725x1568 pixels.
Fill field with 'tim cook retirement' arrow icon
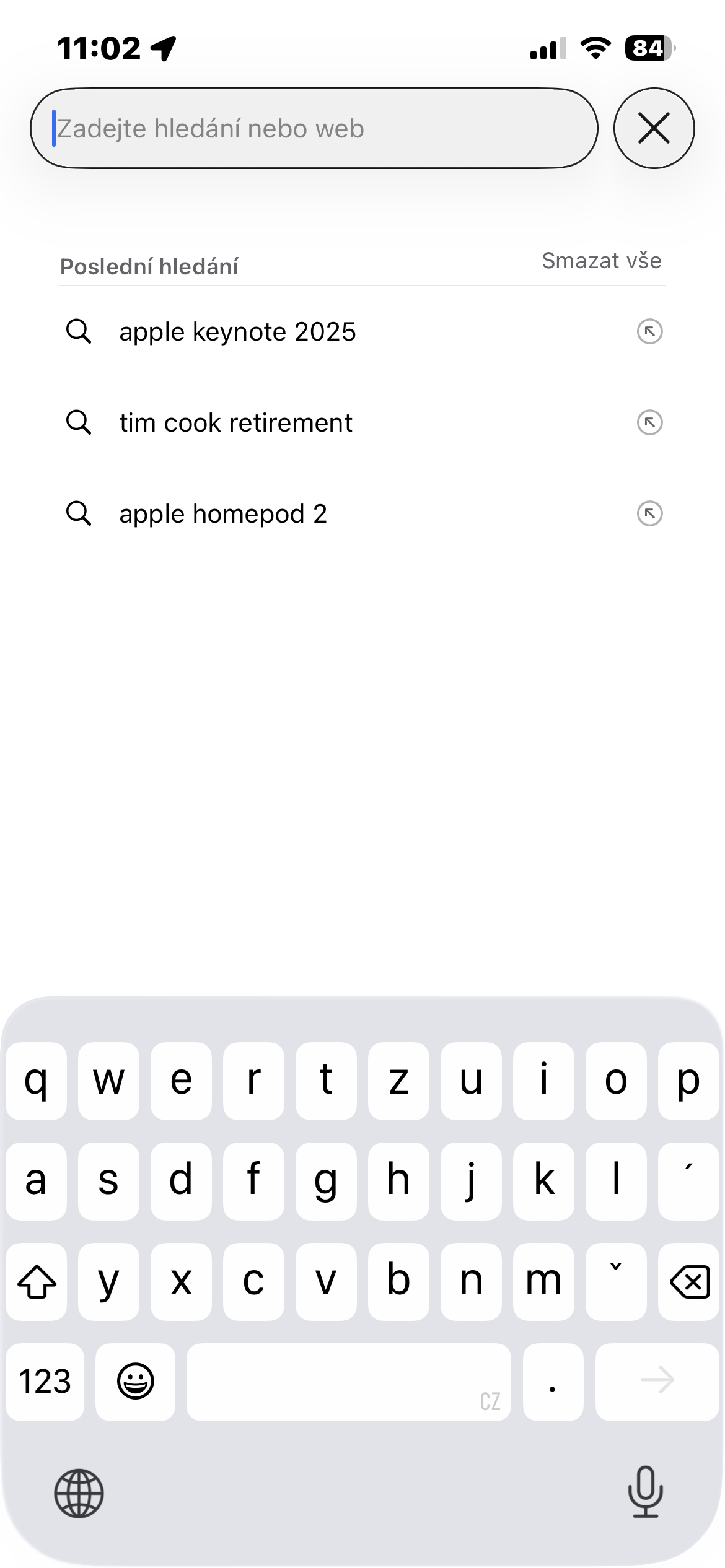pyautogui.click(x=649, y=423)
